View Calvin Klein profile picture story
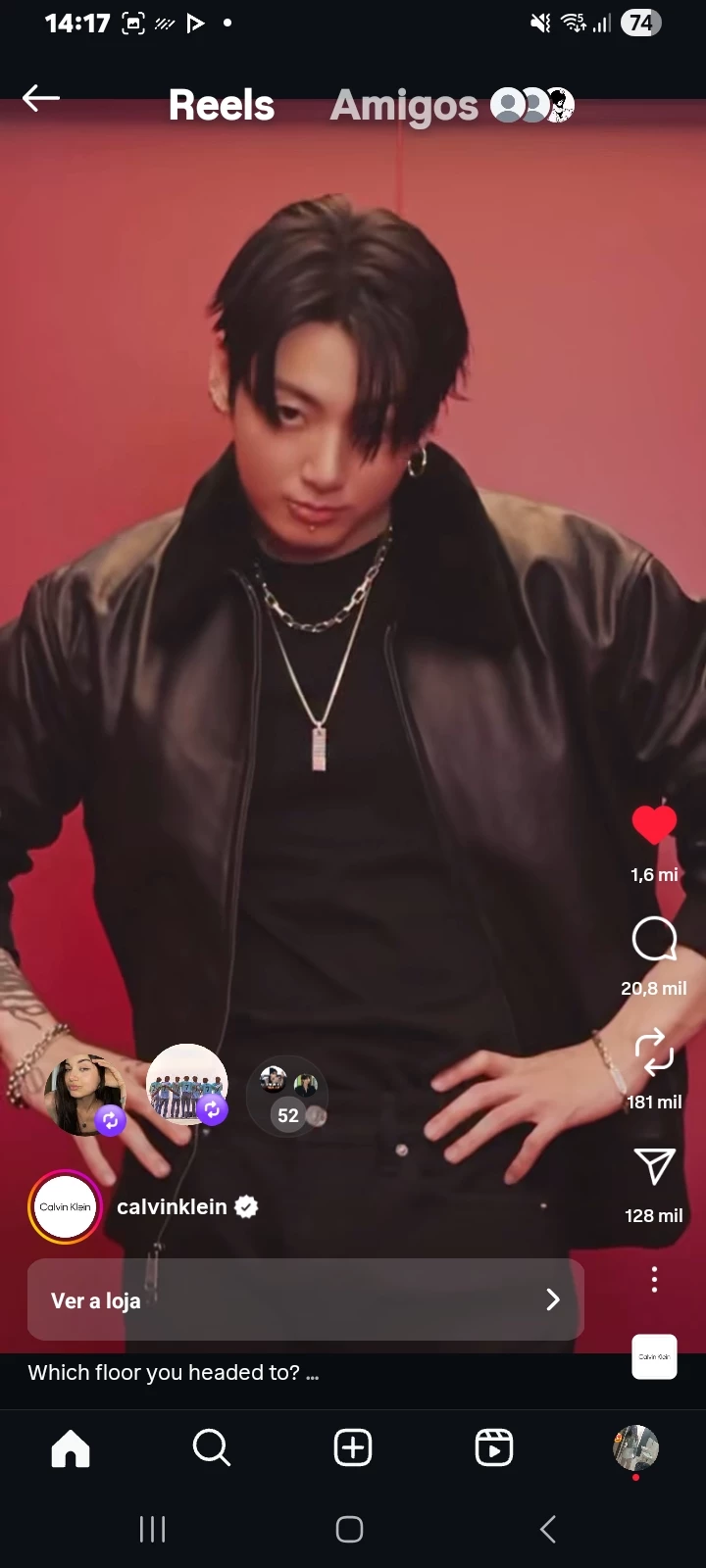 (x=65, y=1206)
